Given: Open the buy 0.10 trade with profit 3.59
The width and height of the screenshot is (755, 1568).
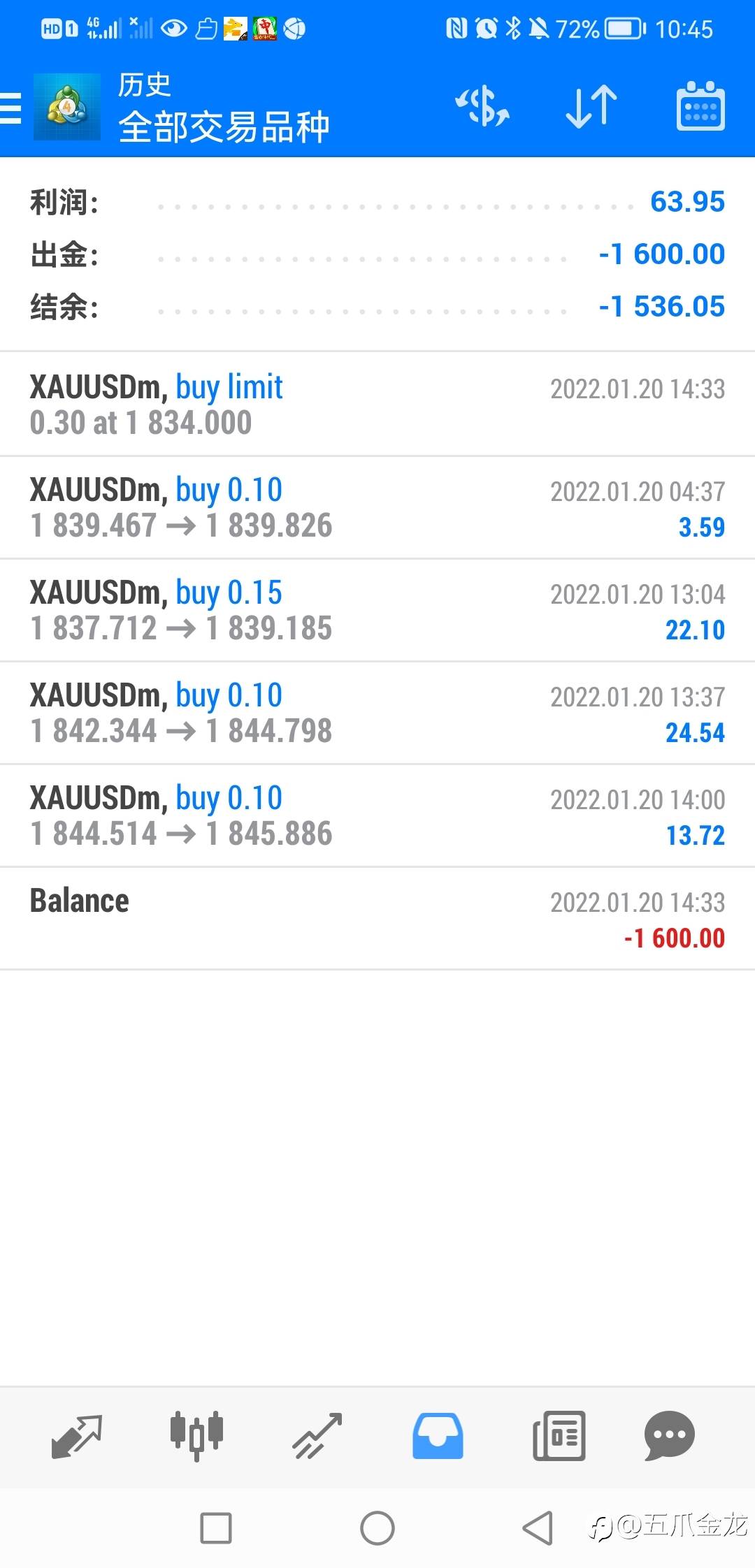Looking at the screenshot, I should point(377,507).
